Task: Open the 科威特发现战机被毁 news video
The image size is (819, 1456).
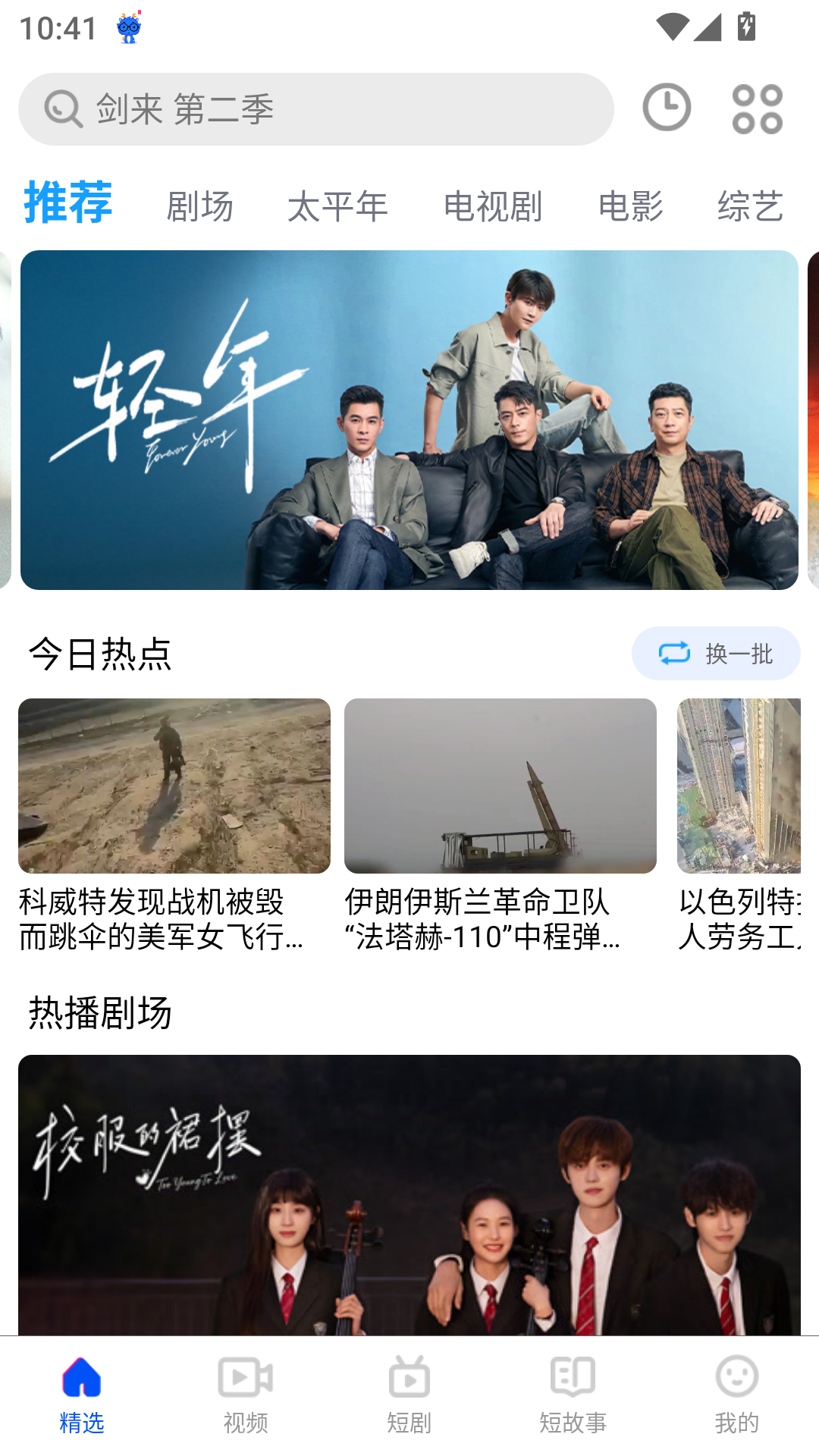Action: pos(174,824)
